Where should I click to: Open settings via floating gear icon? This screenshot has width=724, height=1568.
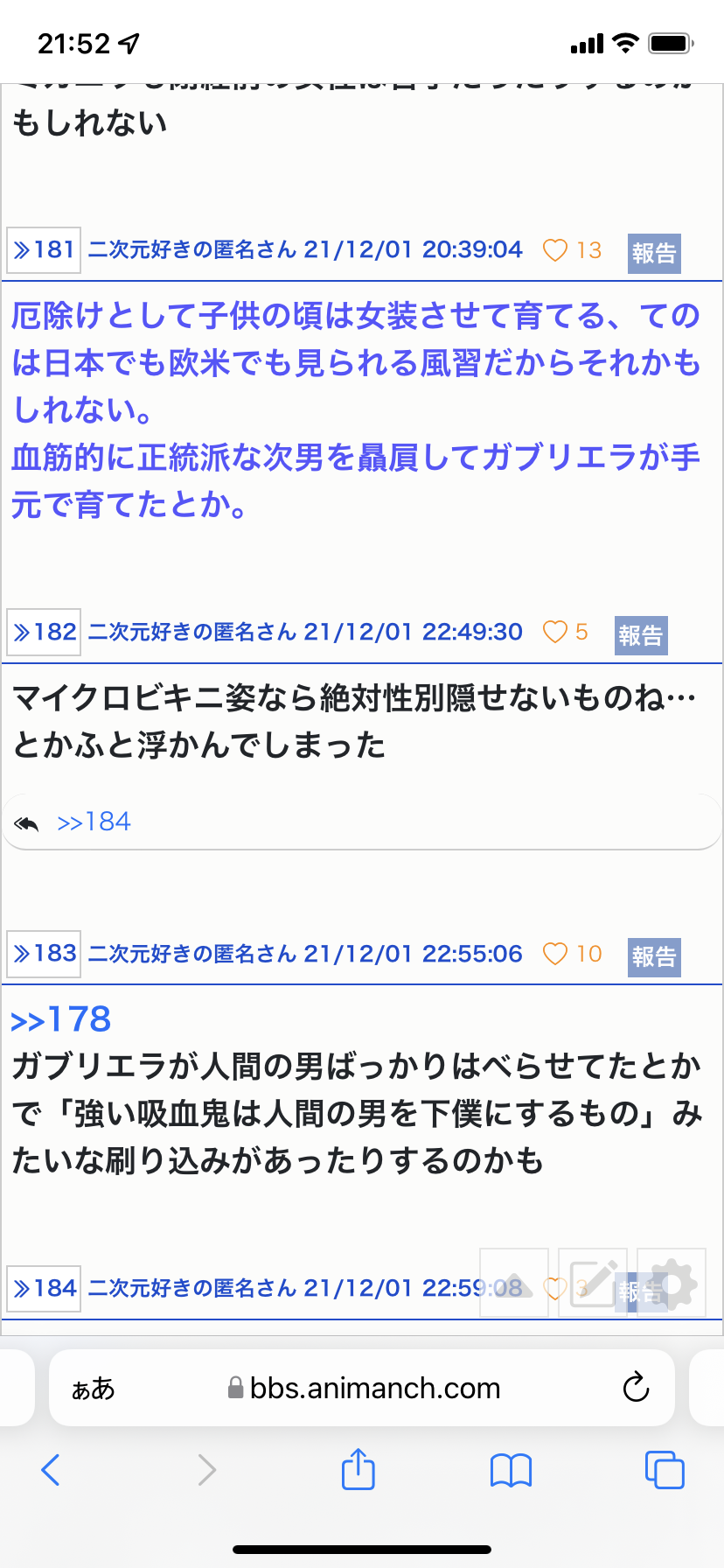coord(672,1283)
